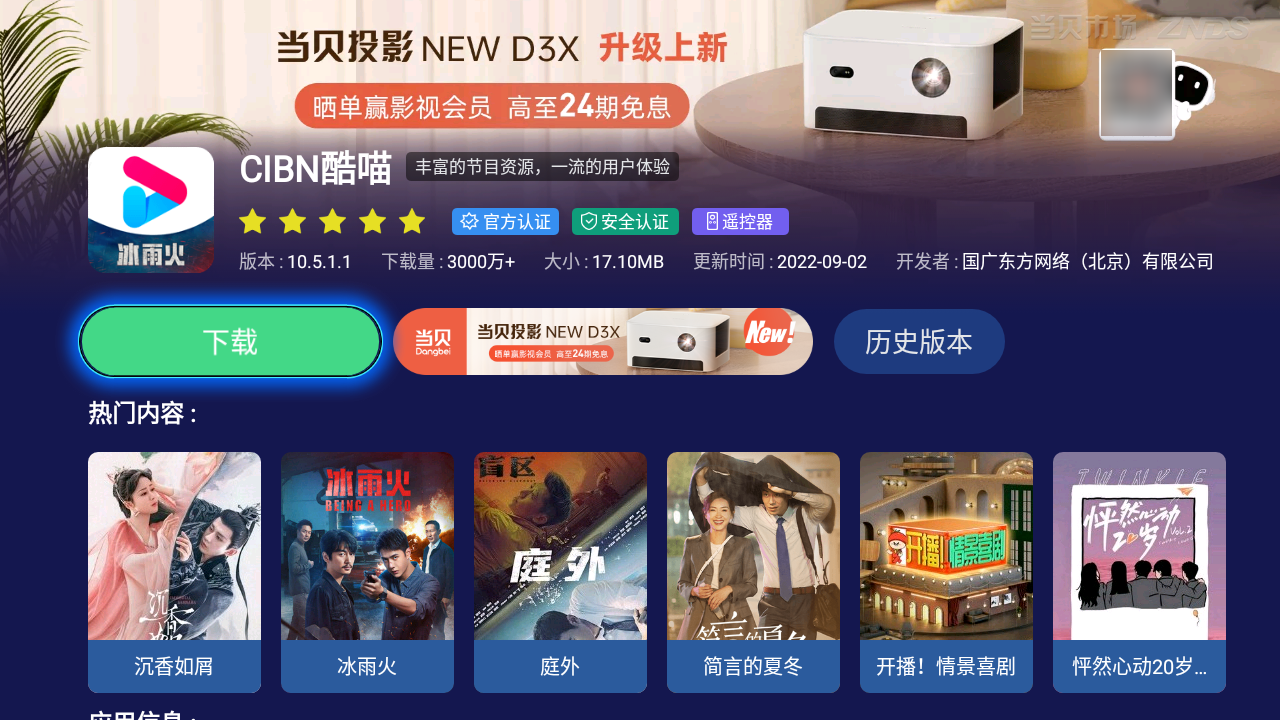Viewport: 1280px width, 720px height.
Task: Open the 当贝投影 NEW D3X promo banner
Action: (603, 342)
